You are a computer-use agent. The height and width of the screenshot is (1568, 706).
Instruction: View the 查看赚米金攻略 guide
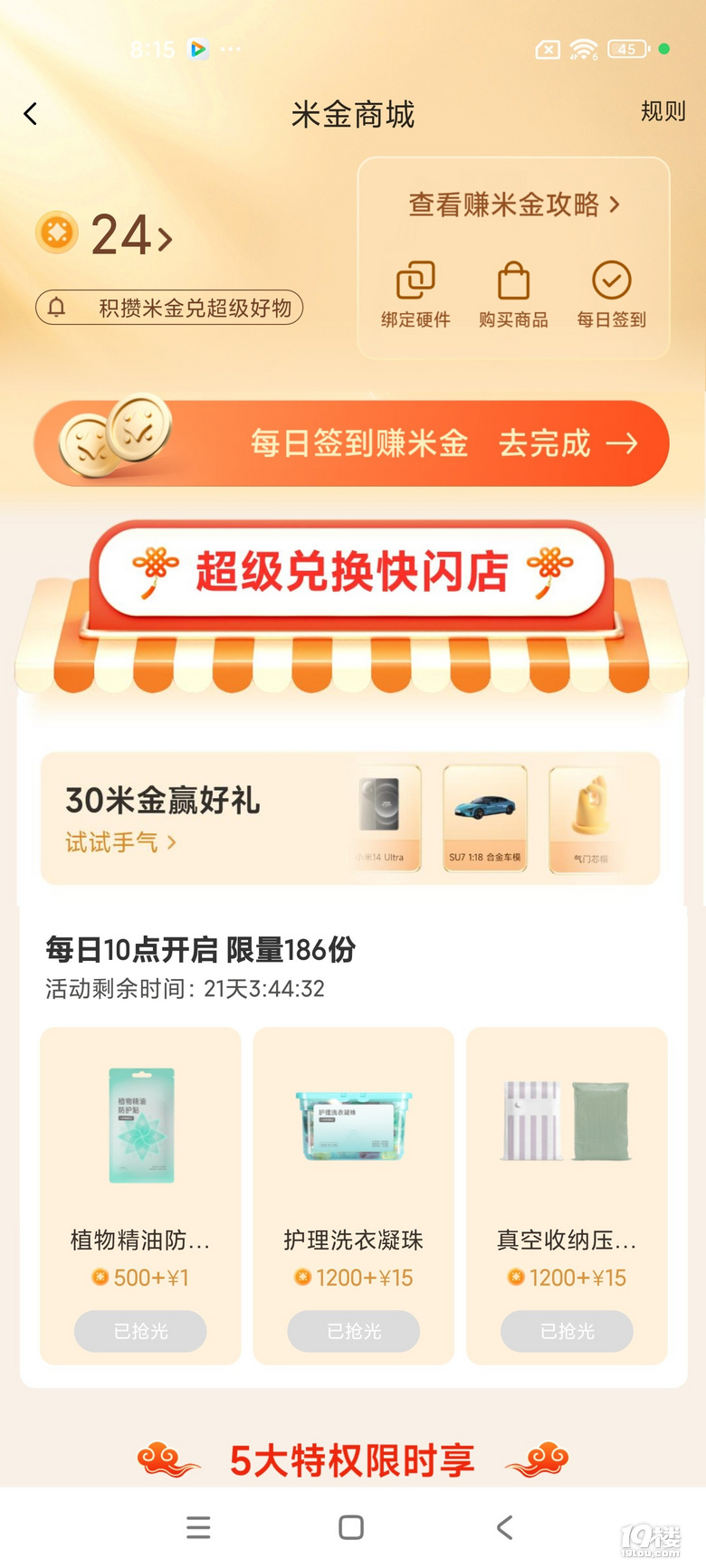point(513,204)
